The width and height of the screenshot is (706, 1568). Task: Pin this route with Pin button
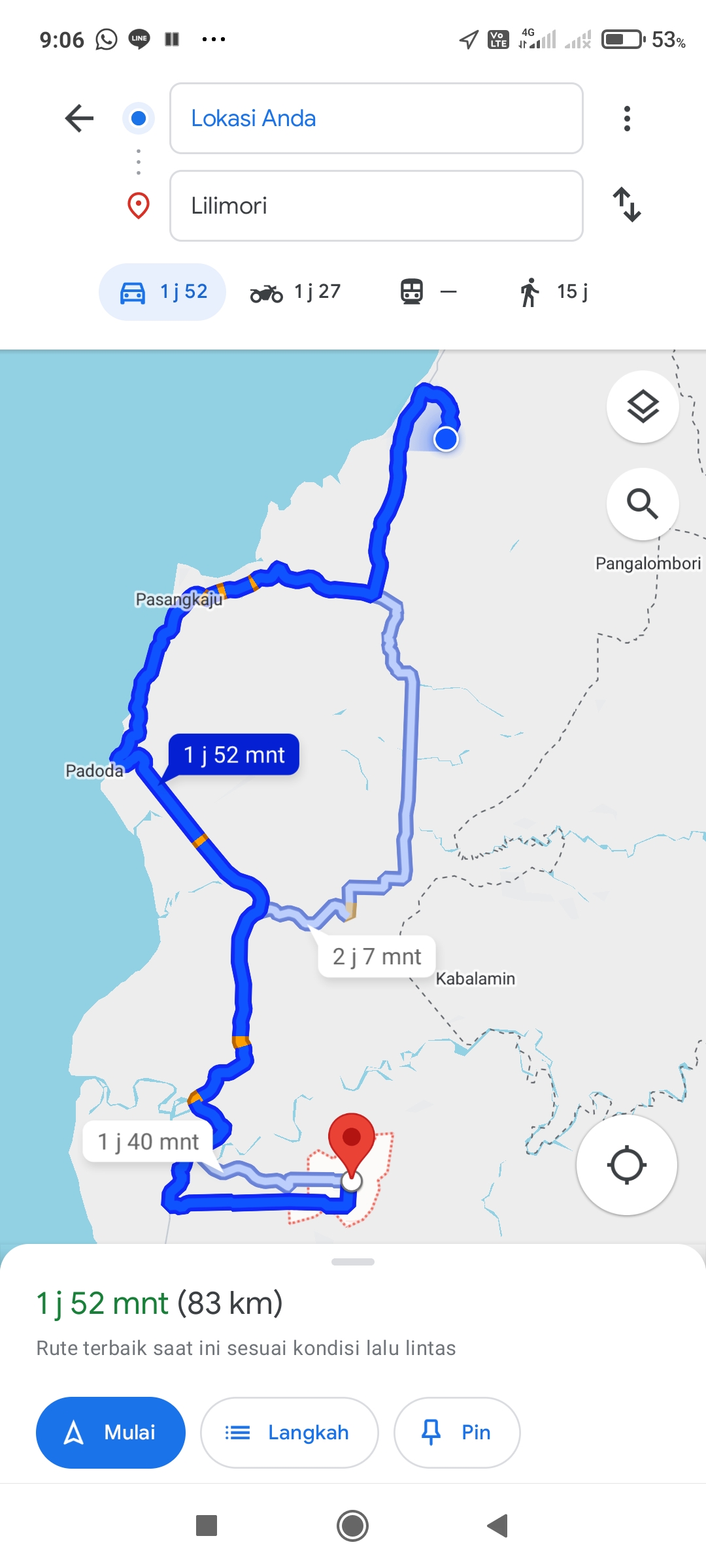(457, 1432)
